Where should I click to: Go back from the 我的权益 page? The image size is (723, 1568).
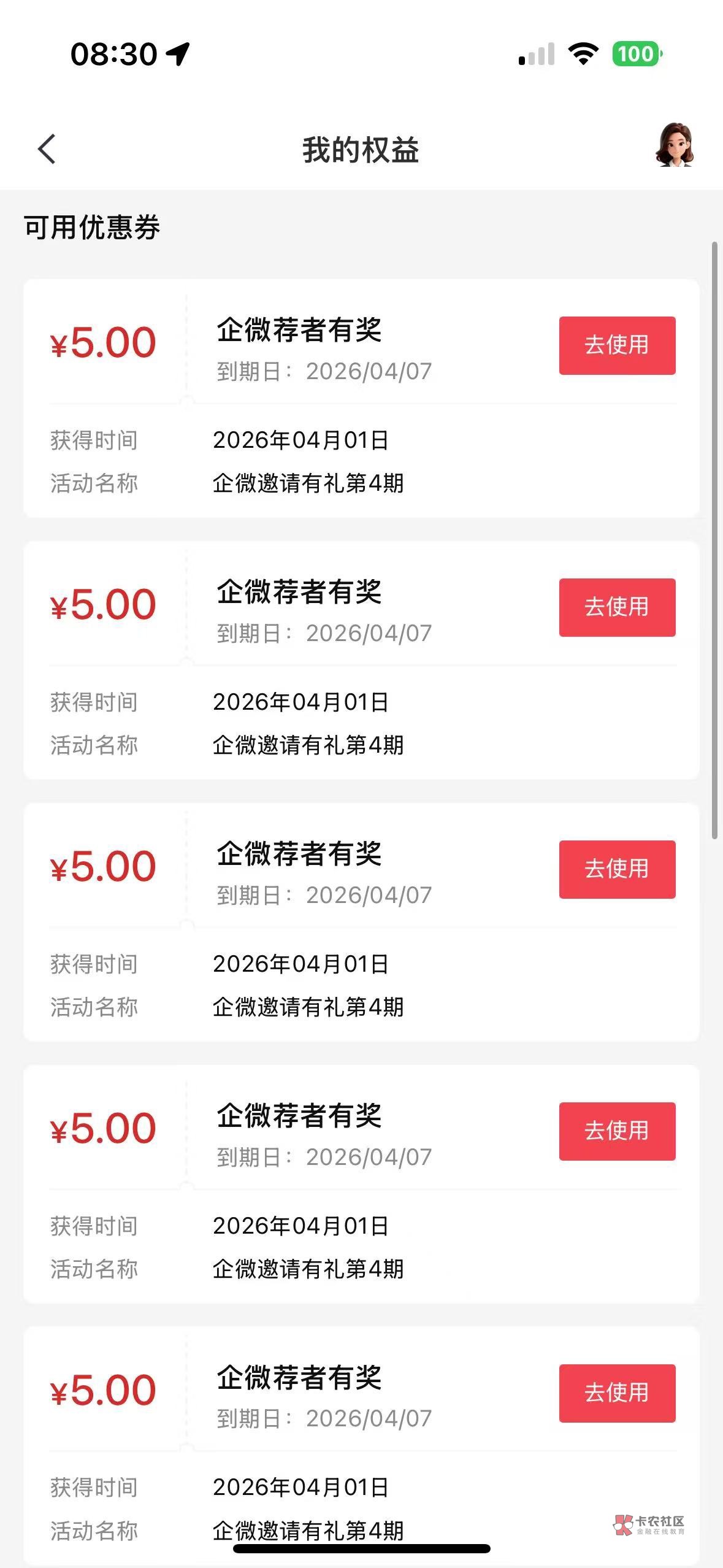point(47,149)
